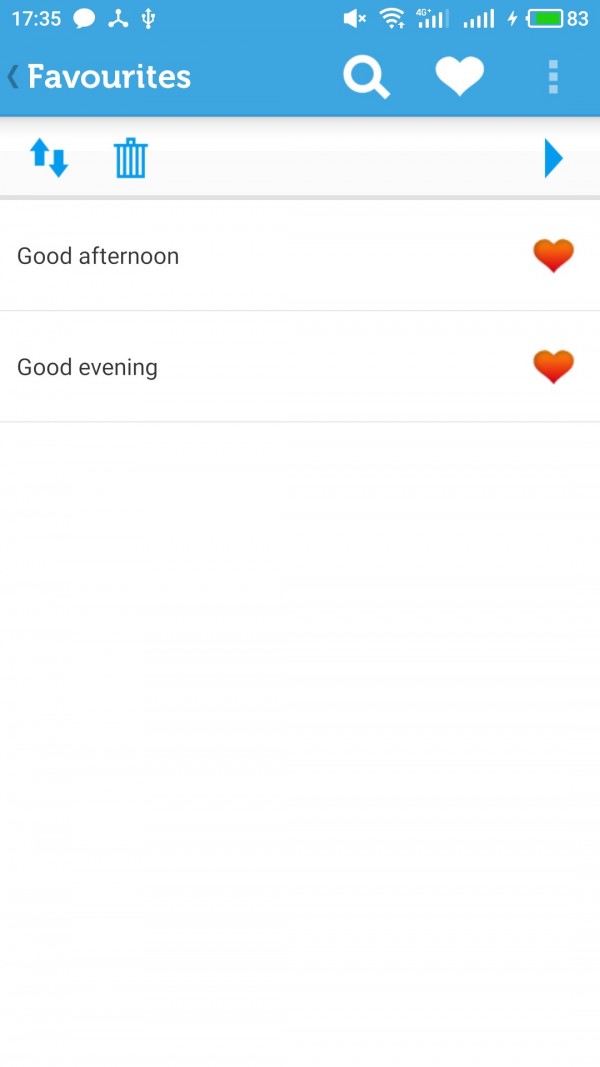Open the Good evening phrase
Viewport: 600px width, 1067px height.
(87, 367)
